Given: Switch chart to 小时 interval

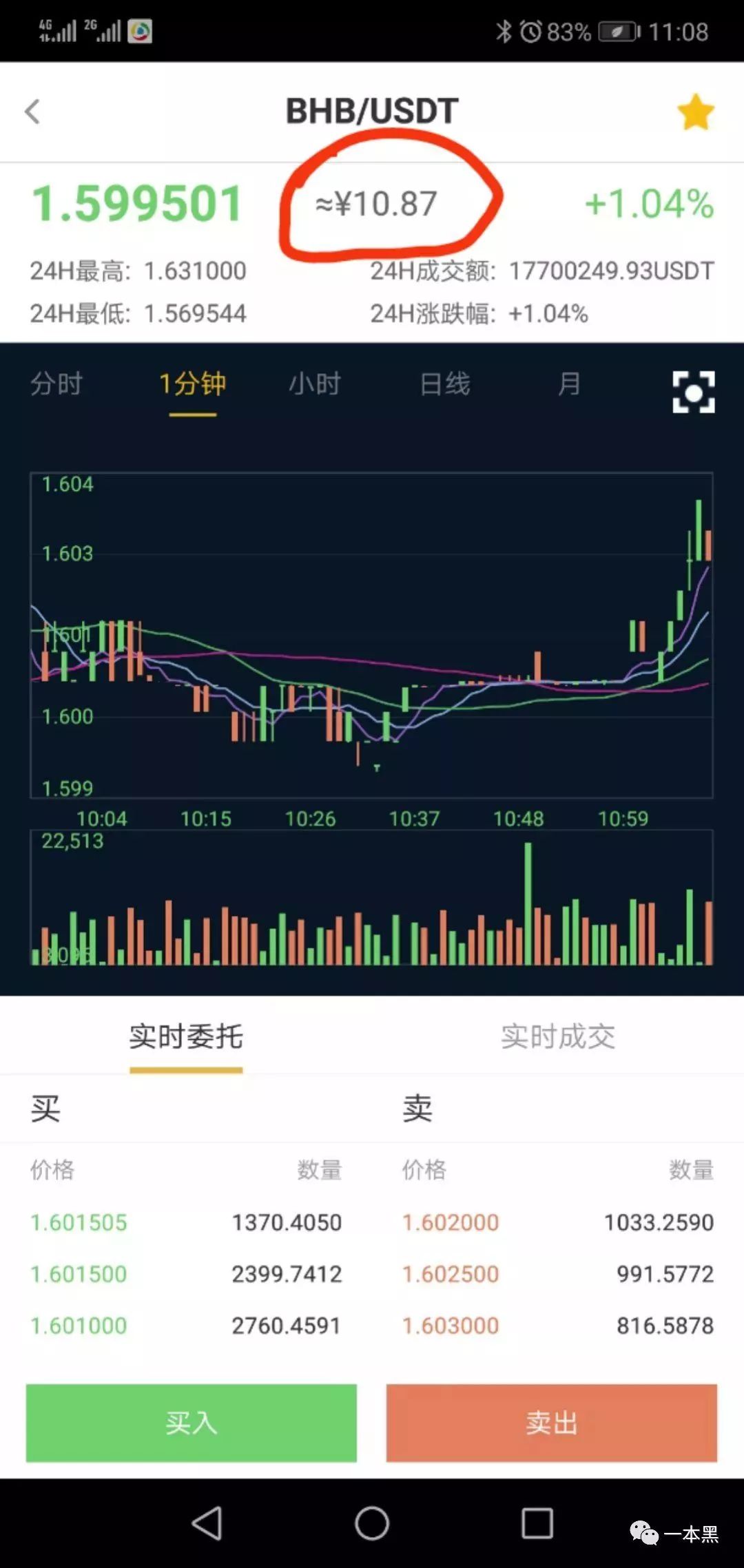Looking at the screenshot, I should [x=315, y=384].
